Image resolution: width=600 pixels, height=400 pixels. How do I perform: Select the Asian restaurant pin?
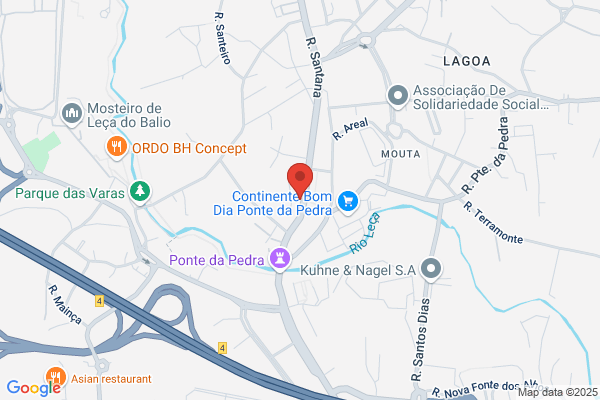[56, 377]
